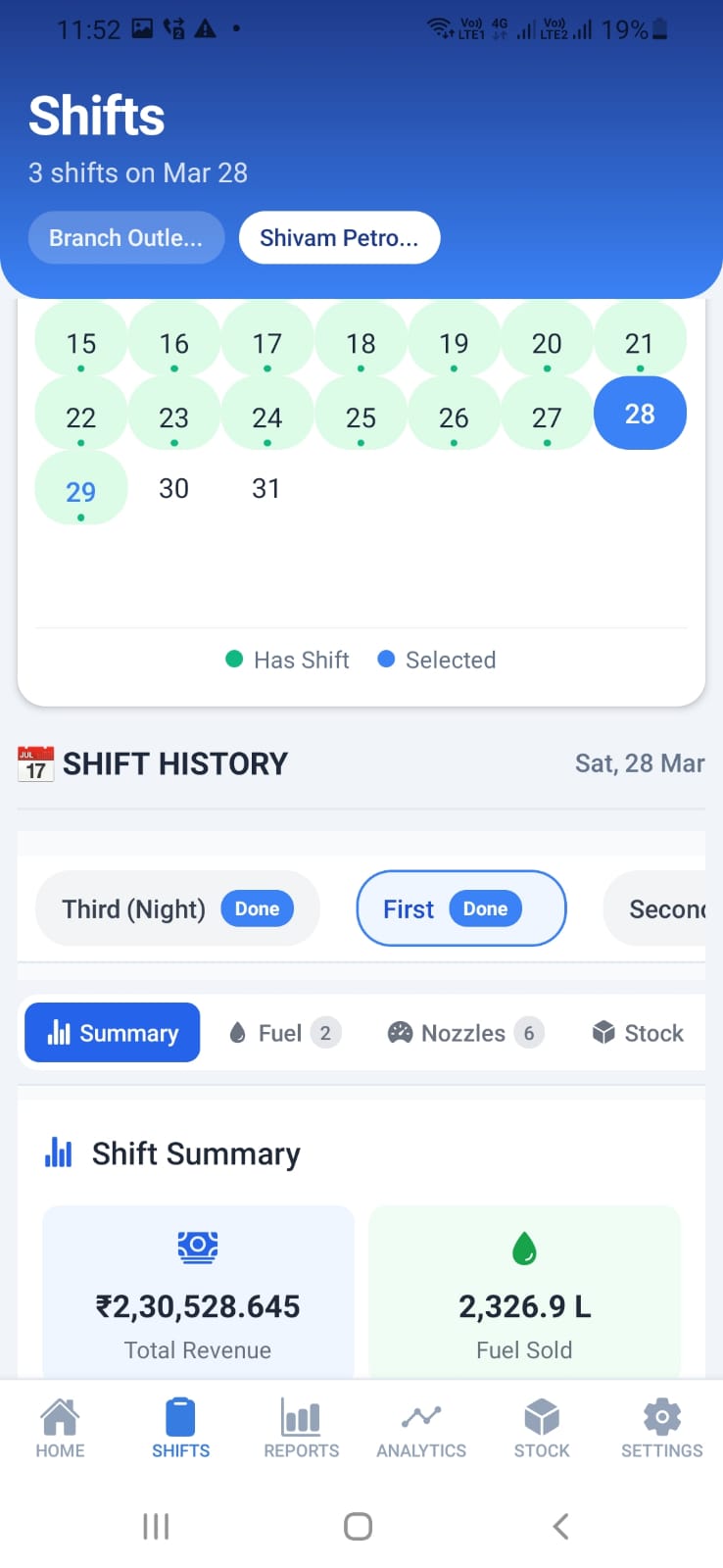723x1568 pixels.
Task: Open the Settings gear icon
Action: coord(661,1415)
